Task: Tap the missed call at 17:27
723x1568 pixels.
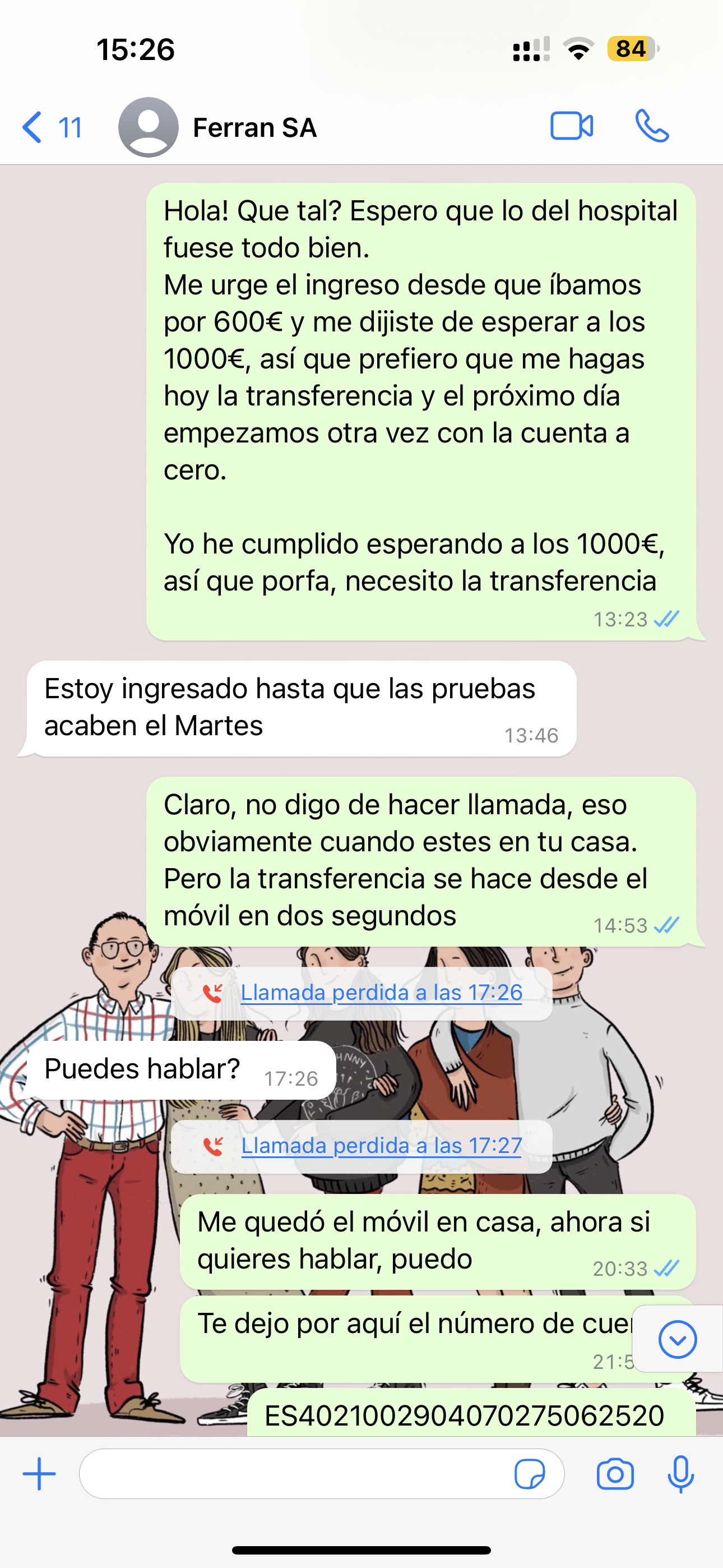Action: pyautogui.click(x=381, y=1146)
